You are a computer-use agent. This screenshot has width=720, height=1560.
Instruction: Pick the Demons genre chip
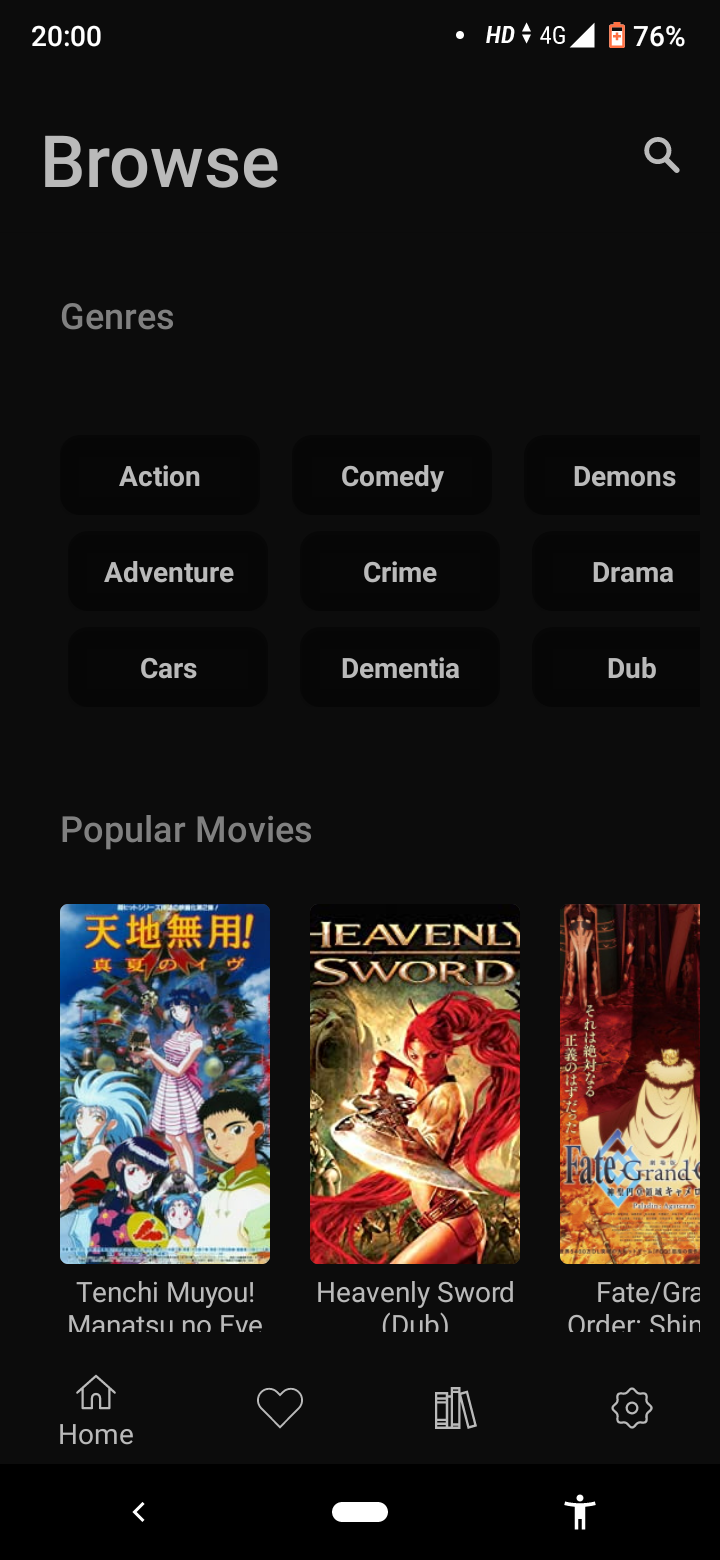[612, 476]
